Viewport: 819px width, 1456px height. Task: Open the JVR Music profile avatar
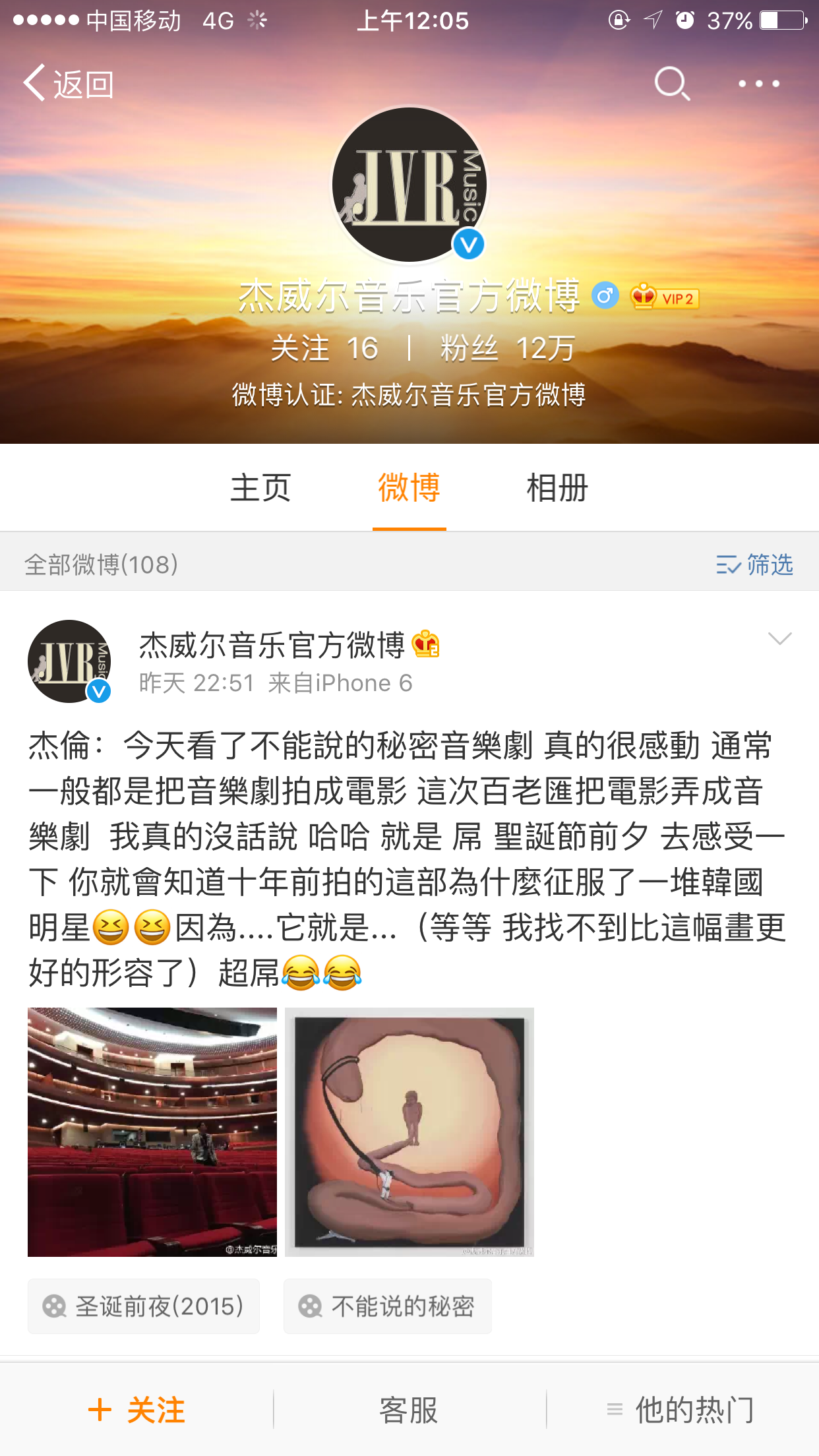[409, 185]
